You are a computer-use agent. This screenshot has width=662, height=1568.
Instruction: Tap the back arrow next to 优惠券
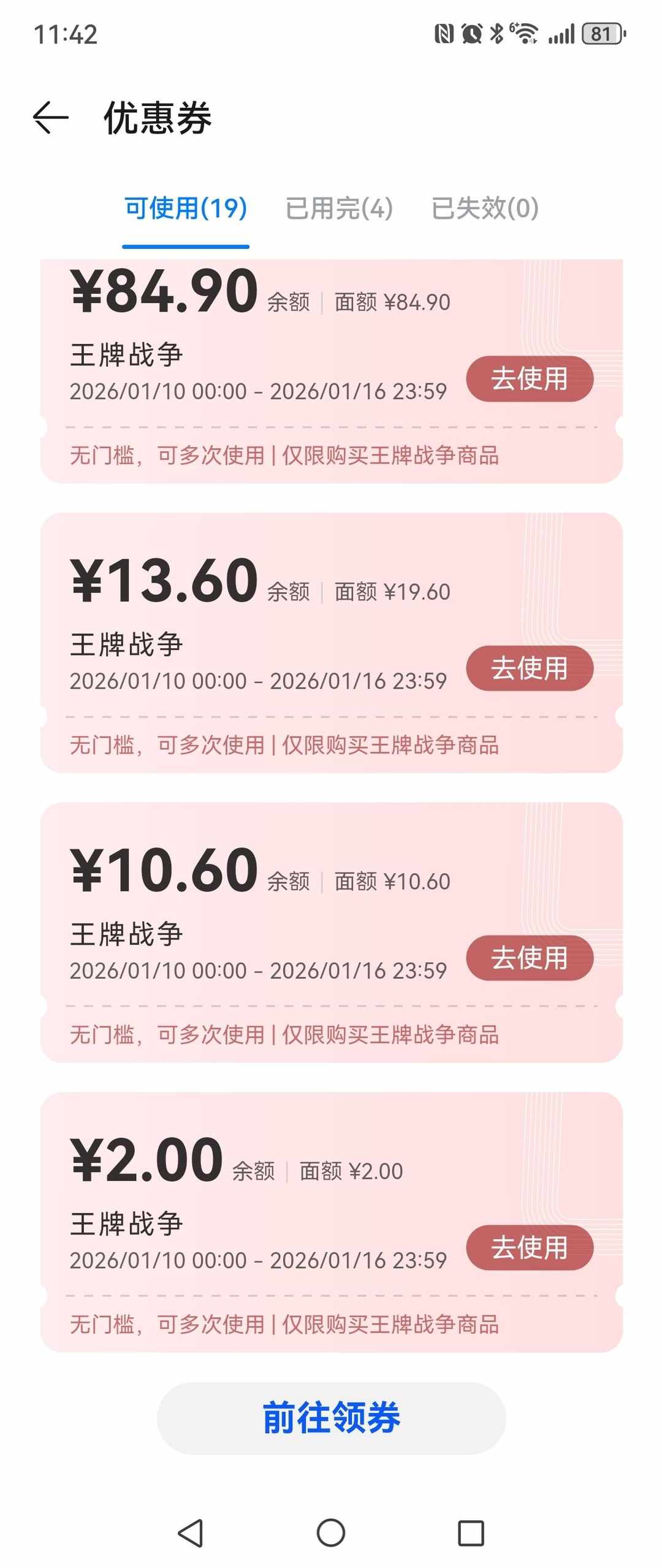(x=49, y=118)
